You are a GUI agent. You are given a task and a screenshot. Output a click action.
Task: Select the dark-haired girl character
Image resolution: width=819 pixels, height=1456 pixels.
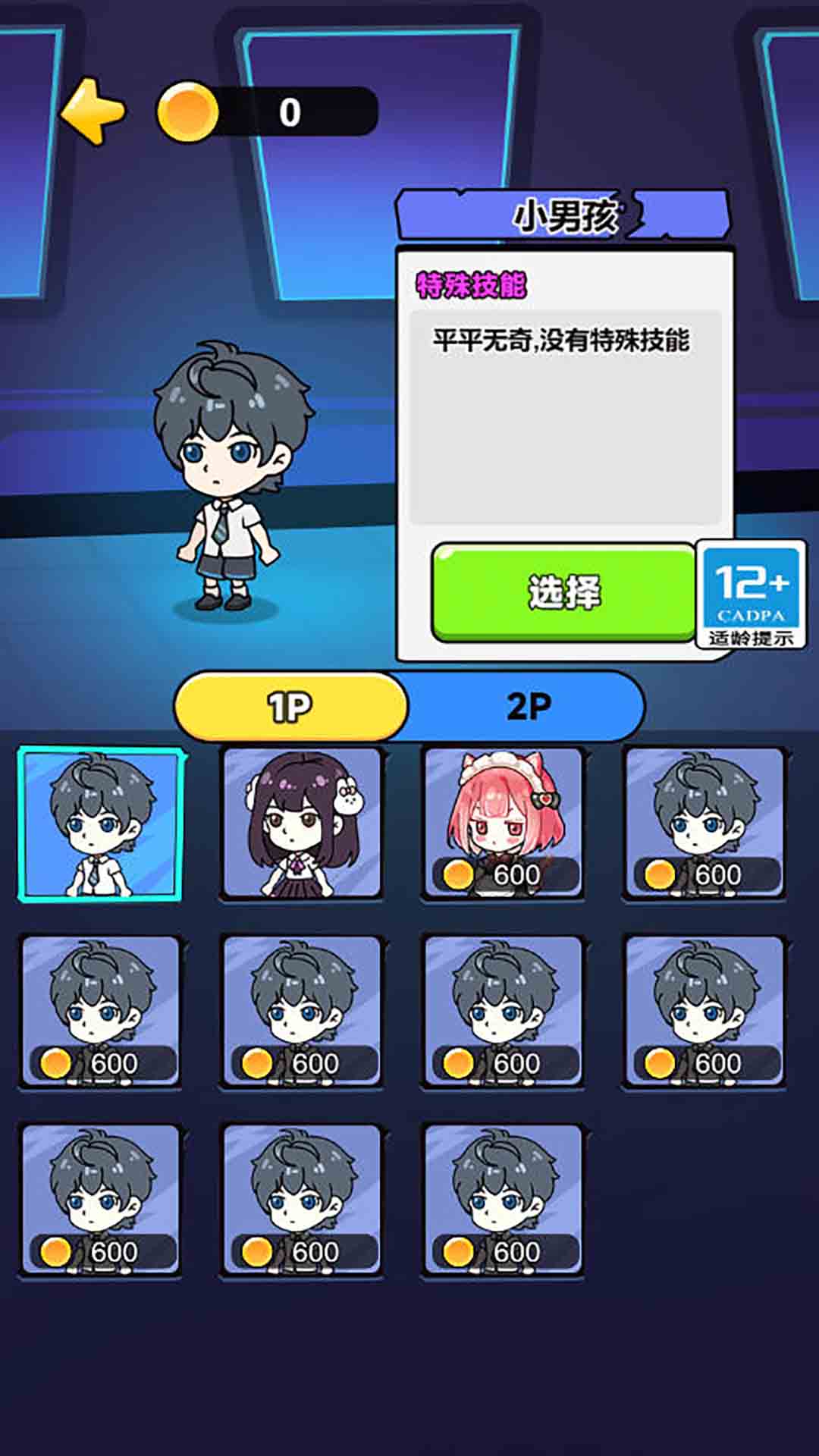coord(301,824)
